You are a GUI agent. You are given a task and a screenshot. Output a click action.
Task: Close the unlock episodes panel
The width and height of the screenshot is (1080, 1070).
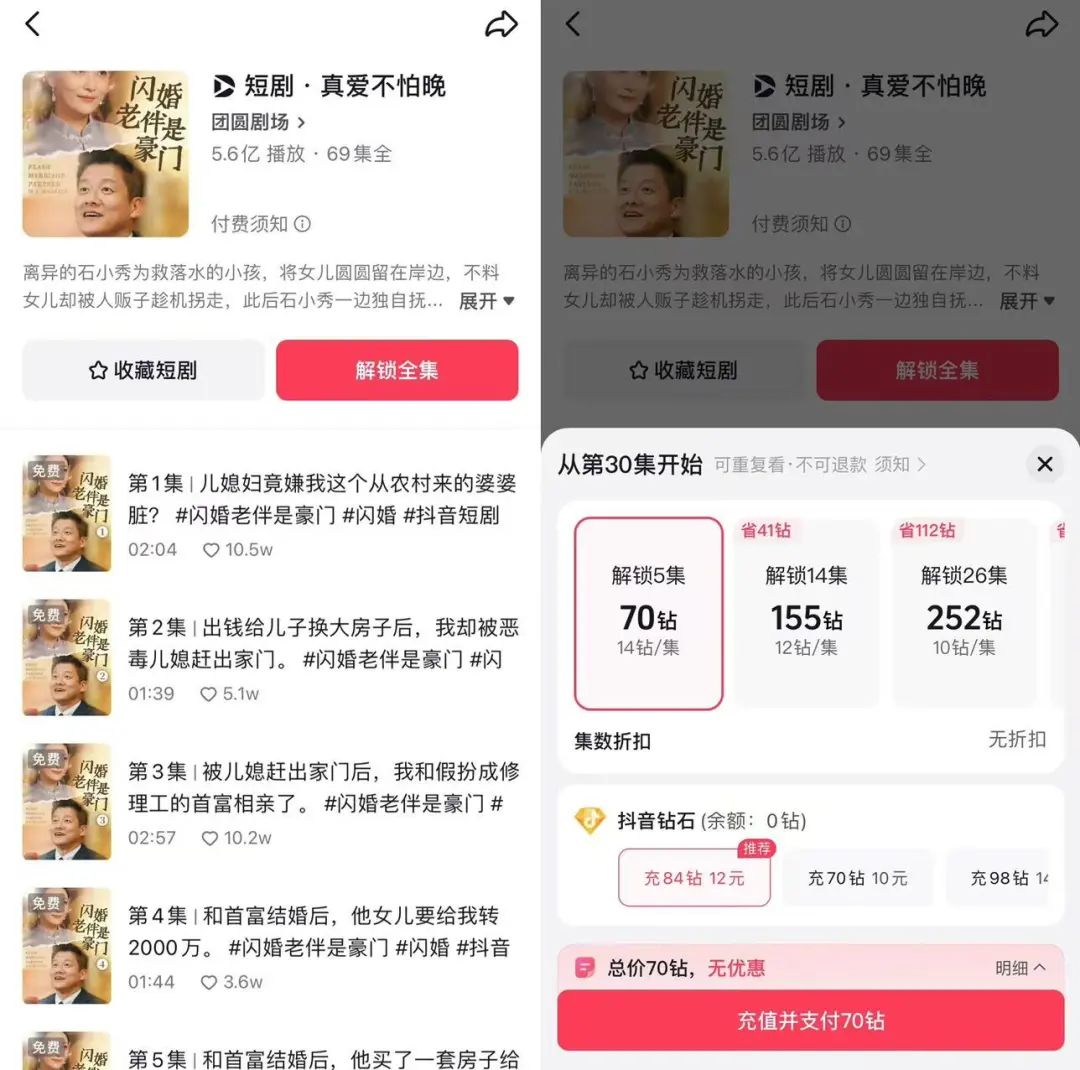[1044, 464]
